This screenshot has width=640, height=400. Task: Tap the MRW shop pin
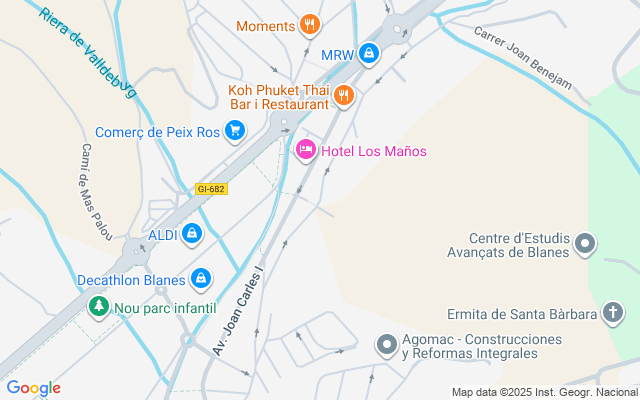(369, 52)
